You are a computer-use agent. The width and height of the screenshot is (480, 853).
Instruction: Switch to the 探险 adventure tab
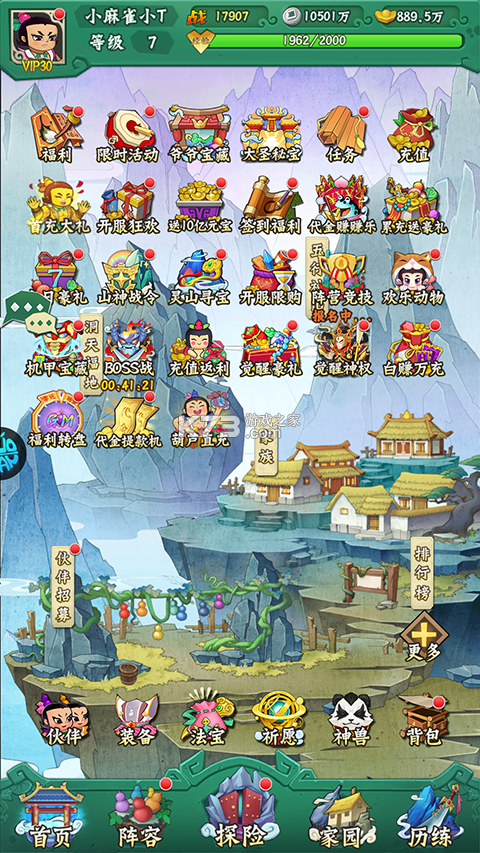point(240,811)
